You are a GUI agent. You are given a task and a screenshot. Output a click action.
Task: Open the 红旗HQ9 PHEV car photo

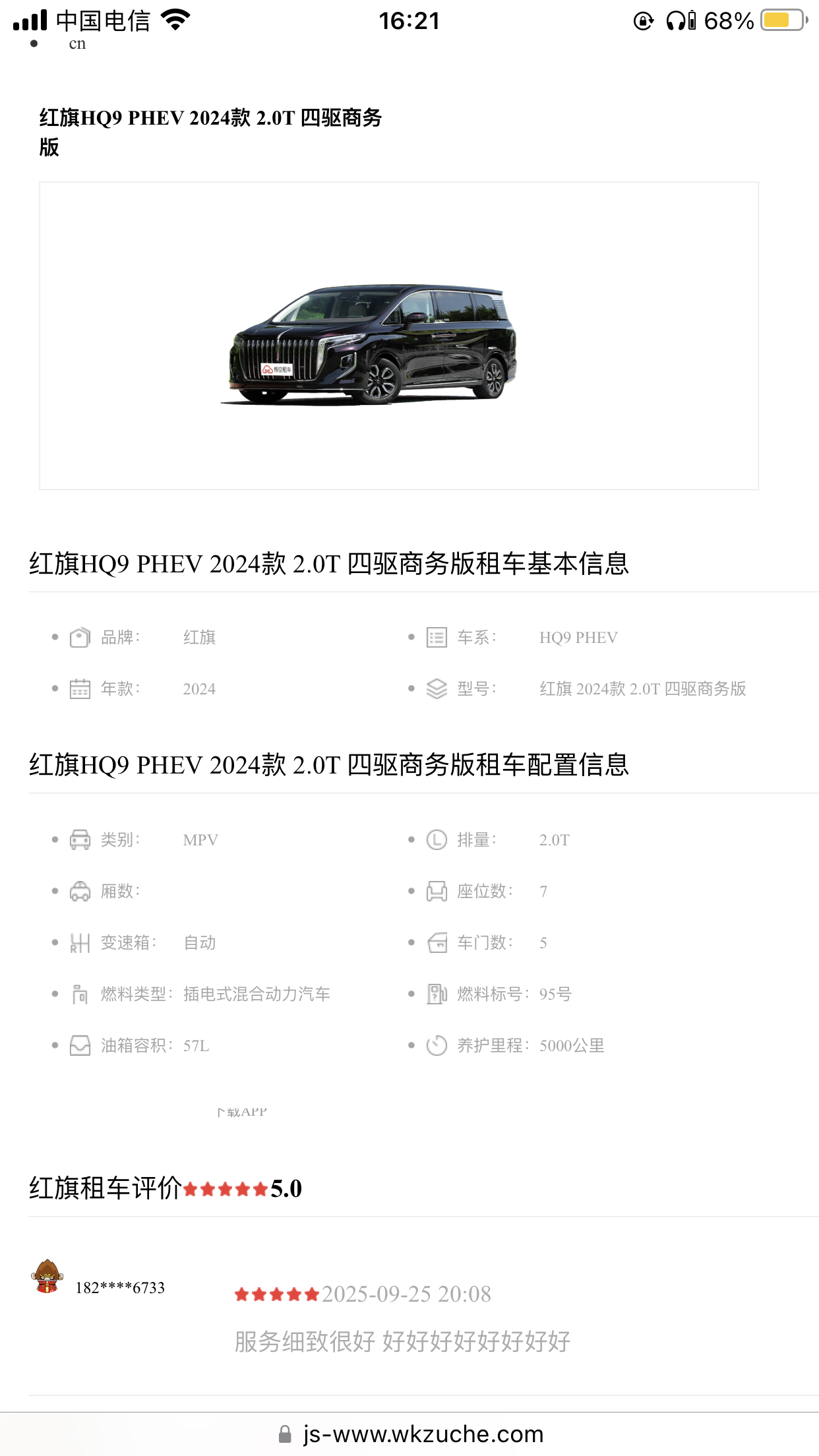[373, 344]
